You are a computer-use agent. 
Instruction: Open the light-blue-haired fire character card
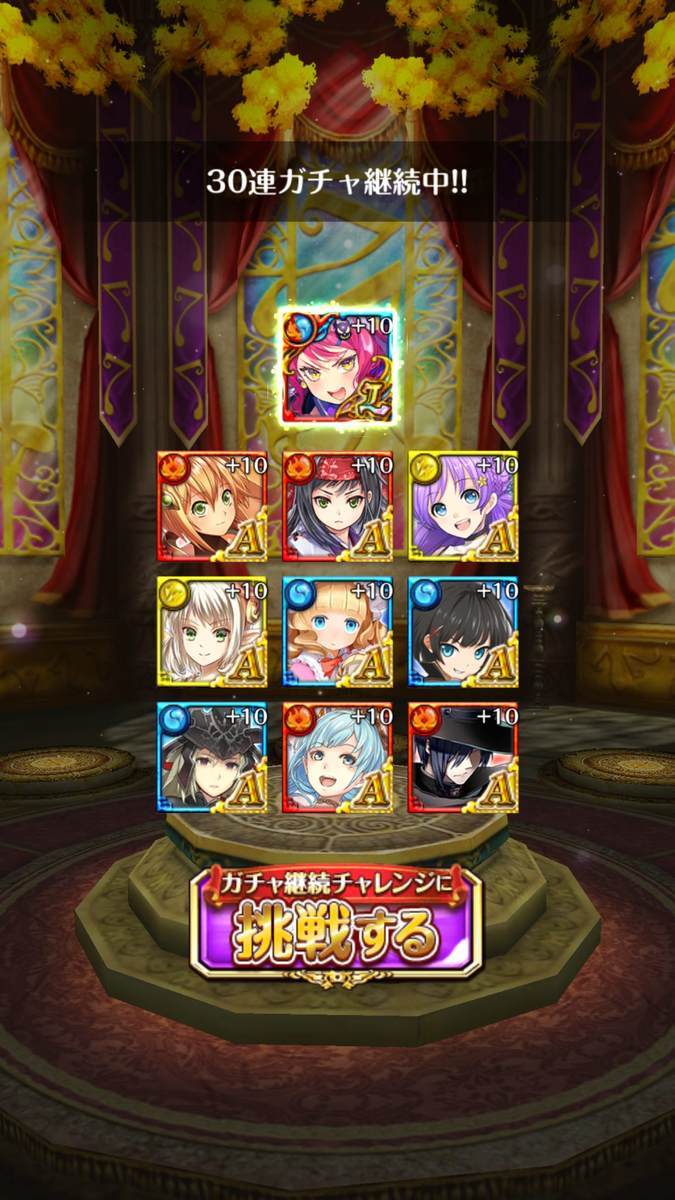(x=338, y=757)
